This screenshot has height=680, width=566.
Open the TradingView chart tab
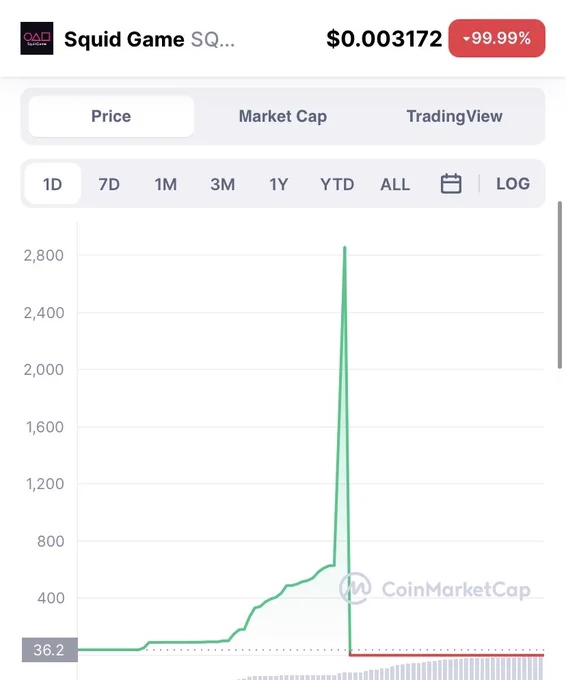point(455,116)
